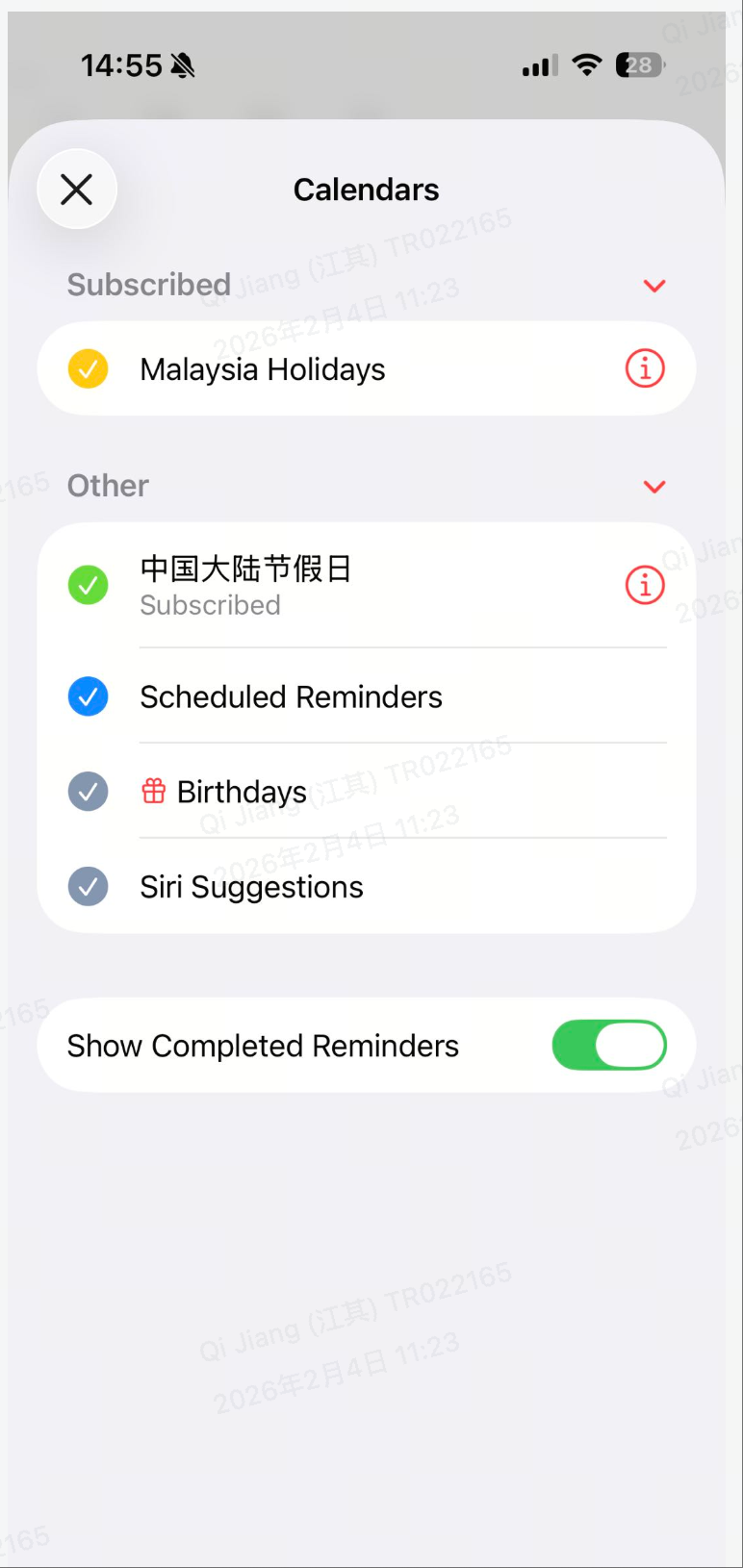This screenshot has width=743, height=1568.
Task: Collapse the Subscribed section
Action: tap(654, 286)
